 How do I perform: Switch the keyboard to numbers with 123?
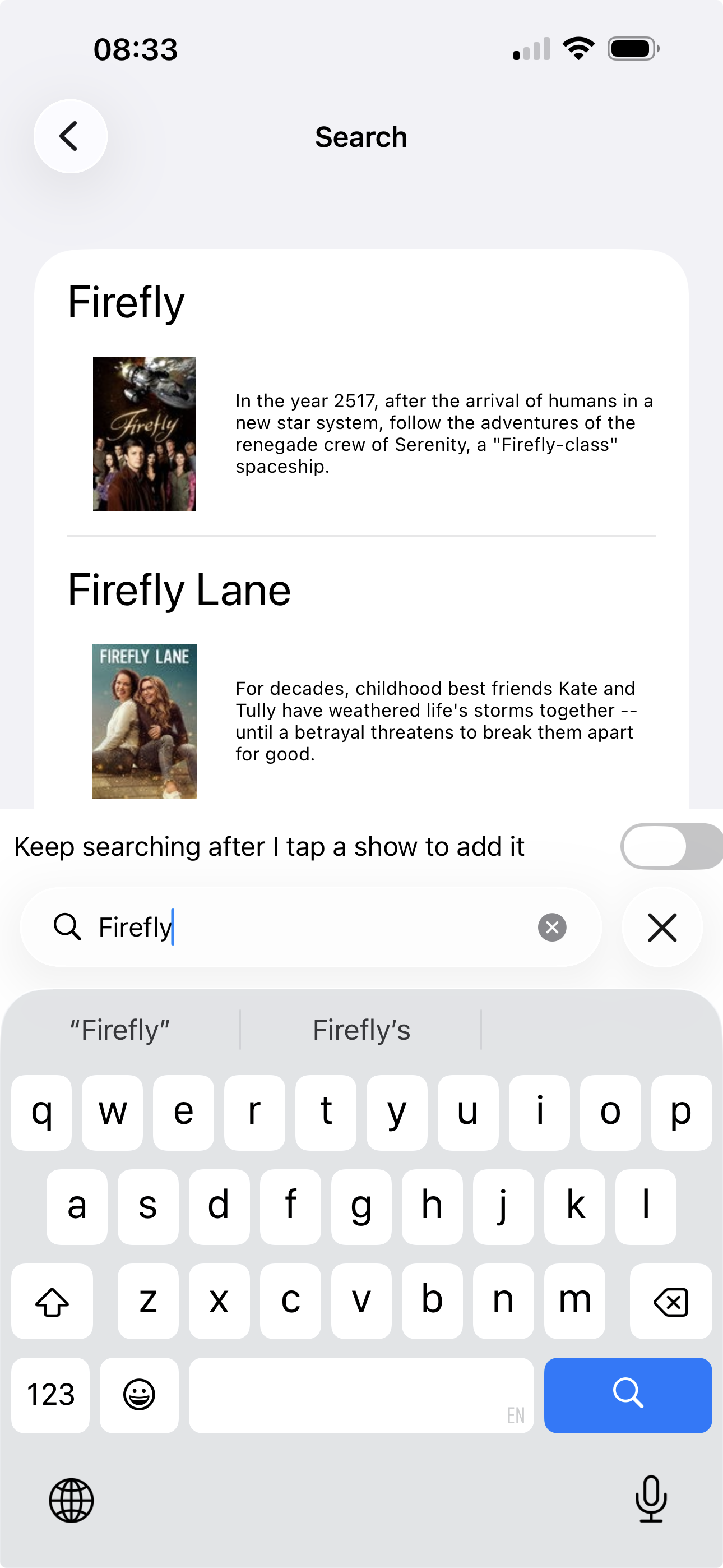[50, 1395]
